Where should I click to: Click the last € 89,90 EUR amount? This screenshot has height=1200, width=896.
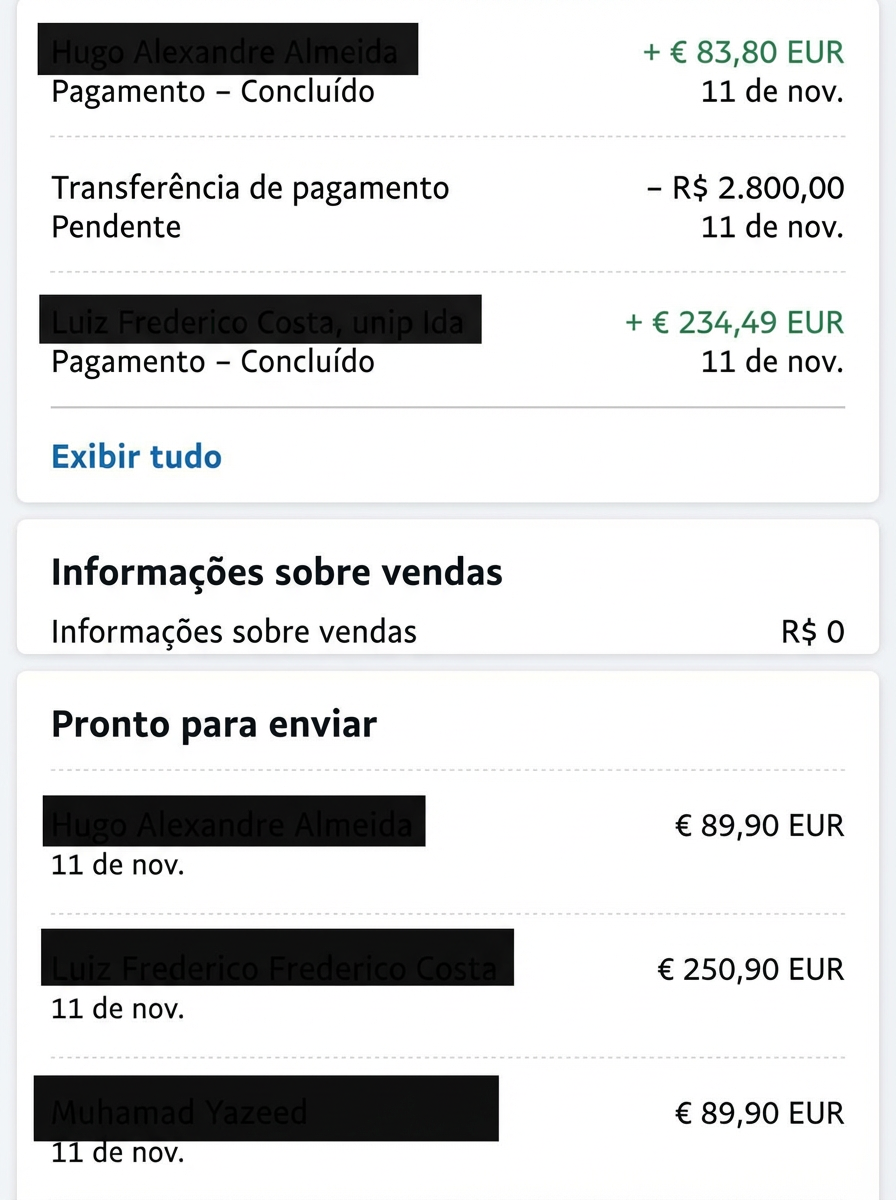757,1113
